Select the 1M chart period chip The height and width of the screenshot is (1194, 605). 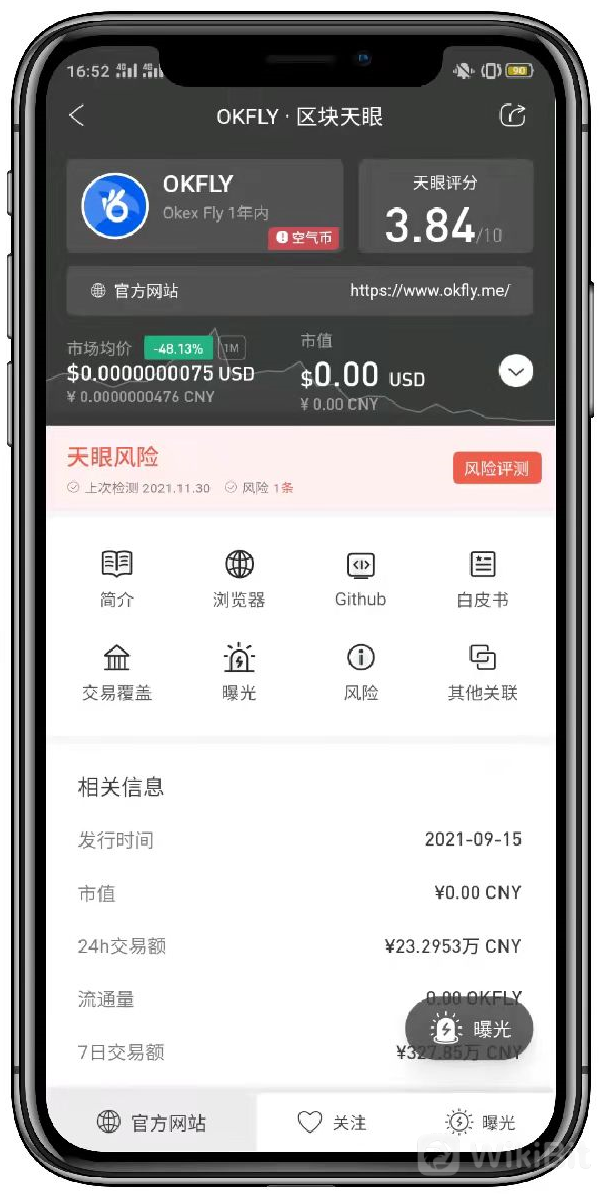click(231, 348)
